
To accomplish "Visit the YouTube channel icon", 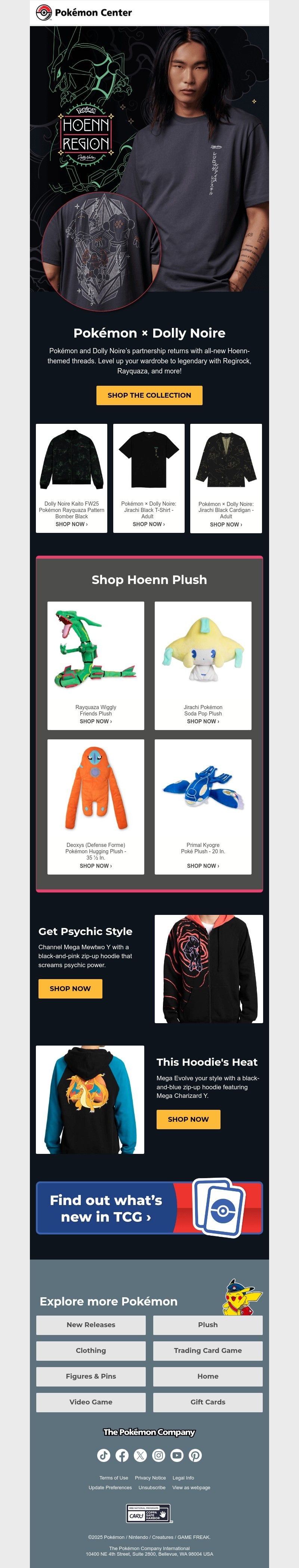I will (x=177, y=1455).
